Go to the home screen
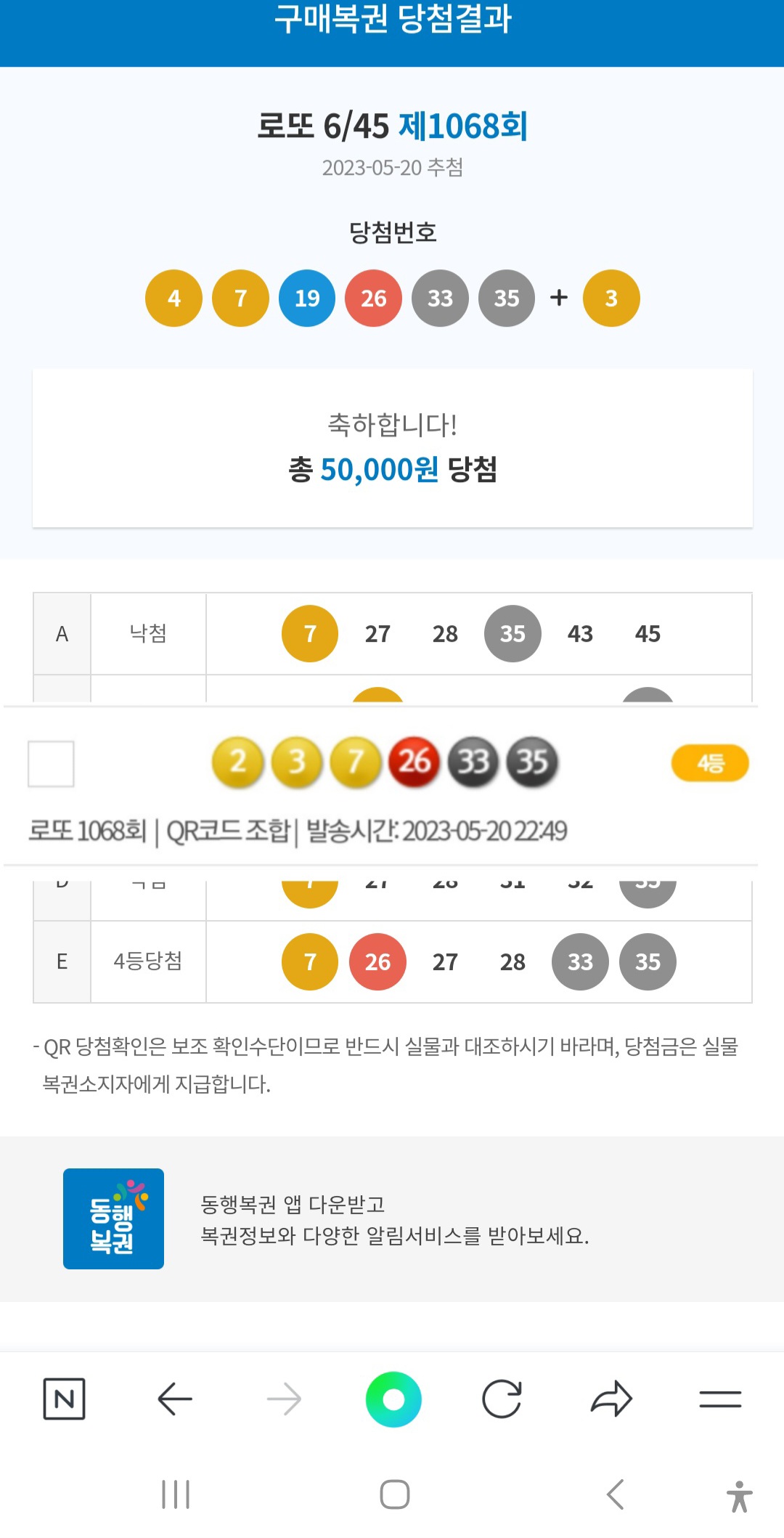This screenshot has height=1538, width=784. (394, 1494)
